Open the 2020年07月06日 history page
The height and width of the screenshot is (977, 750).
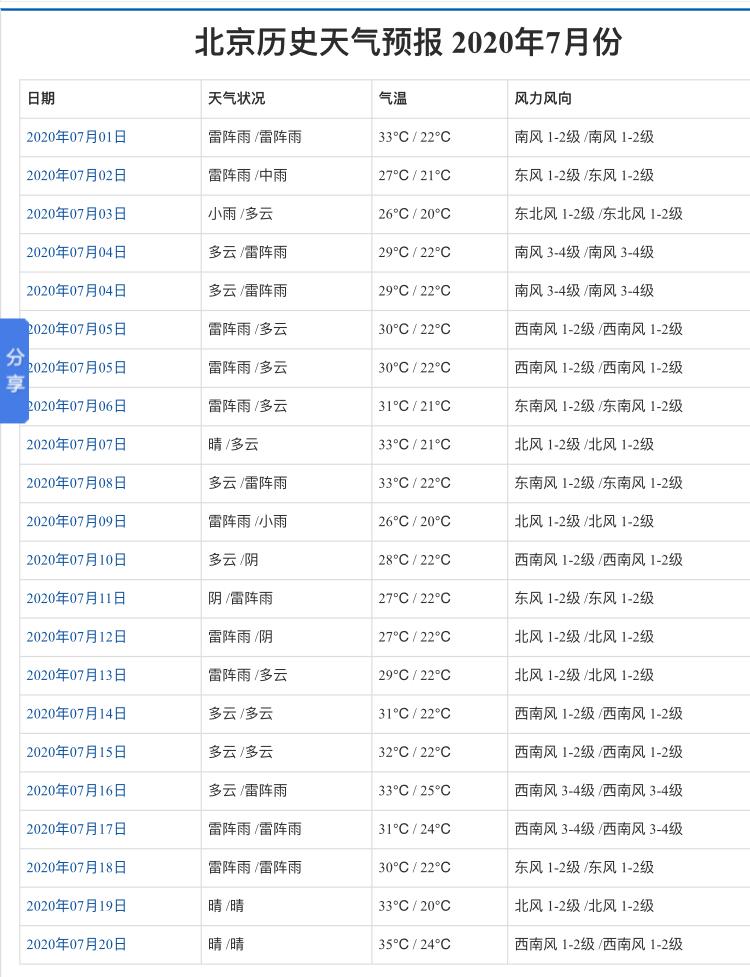75,406
